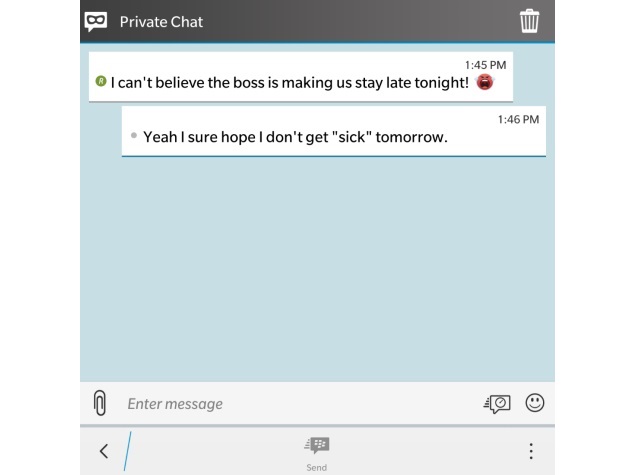
Task: Focus the Enter message field
Action: (290, 404)
